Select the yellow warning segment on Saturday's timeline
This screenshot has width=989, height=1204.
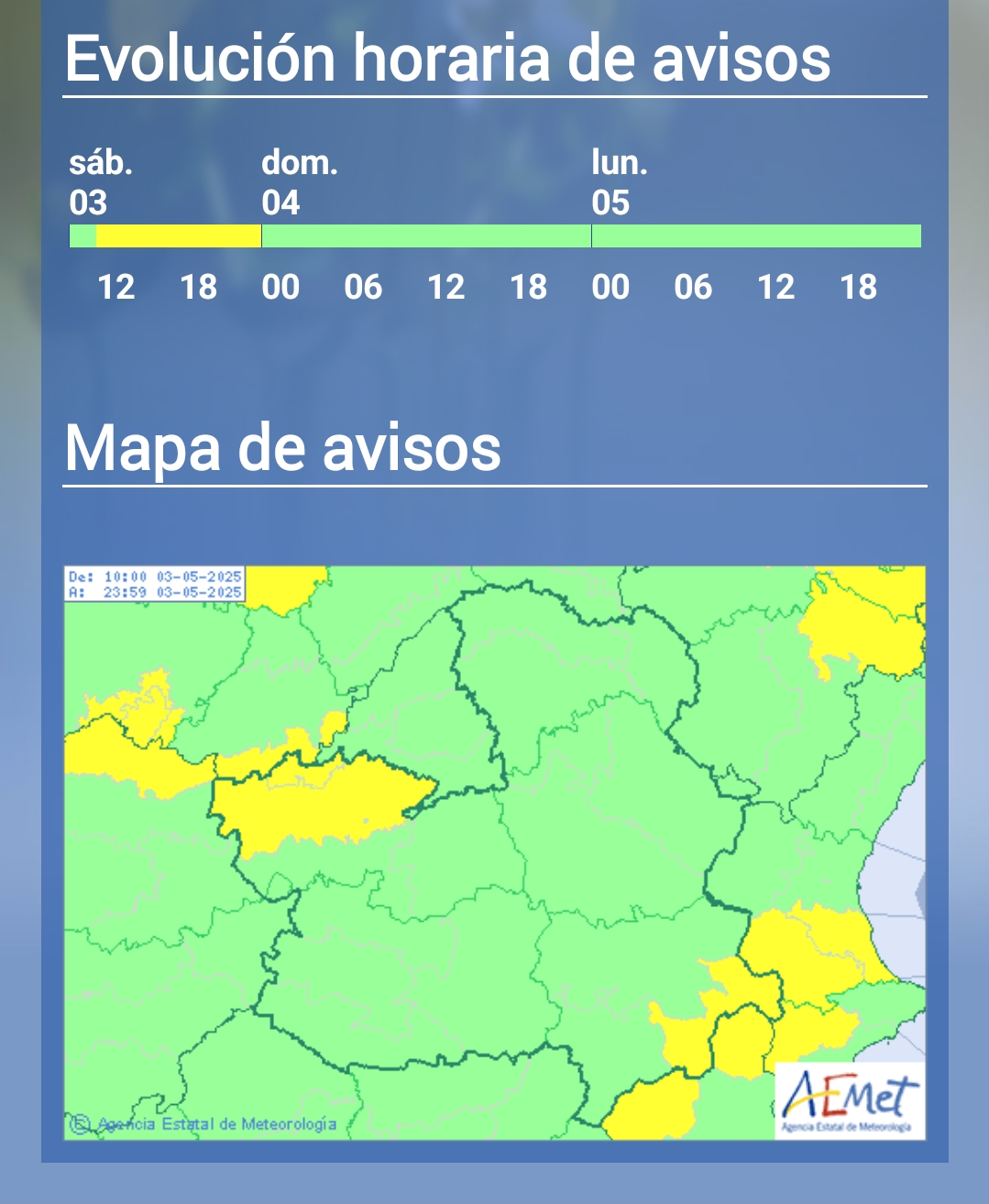coord(179,236)
